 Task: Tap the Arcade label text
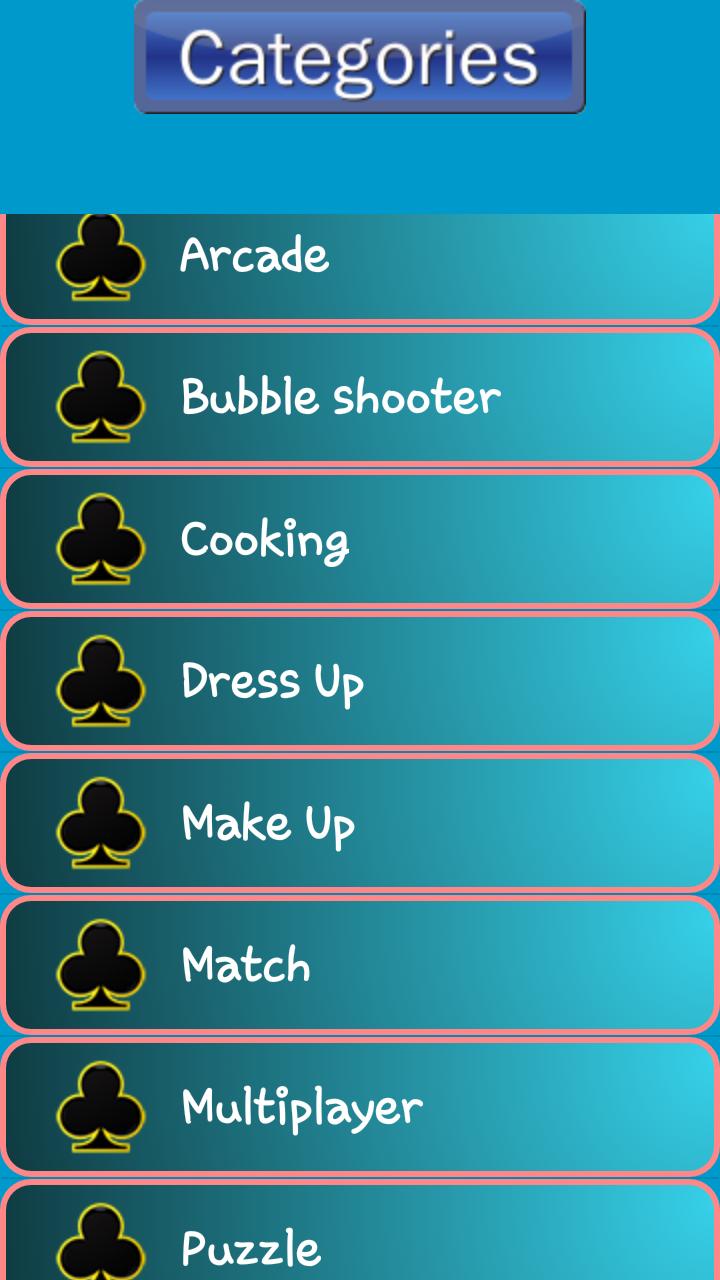(x=253, y=255)
